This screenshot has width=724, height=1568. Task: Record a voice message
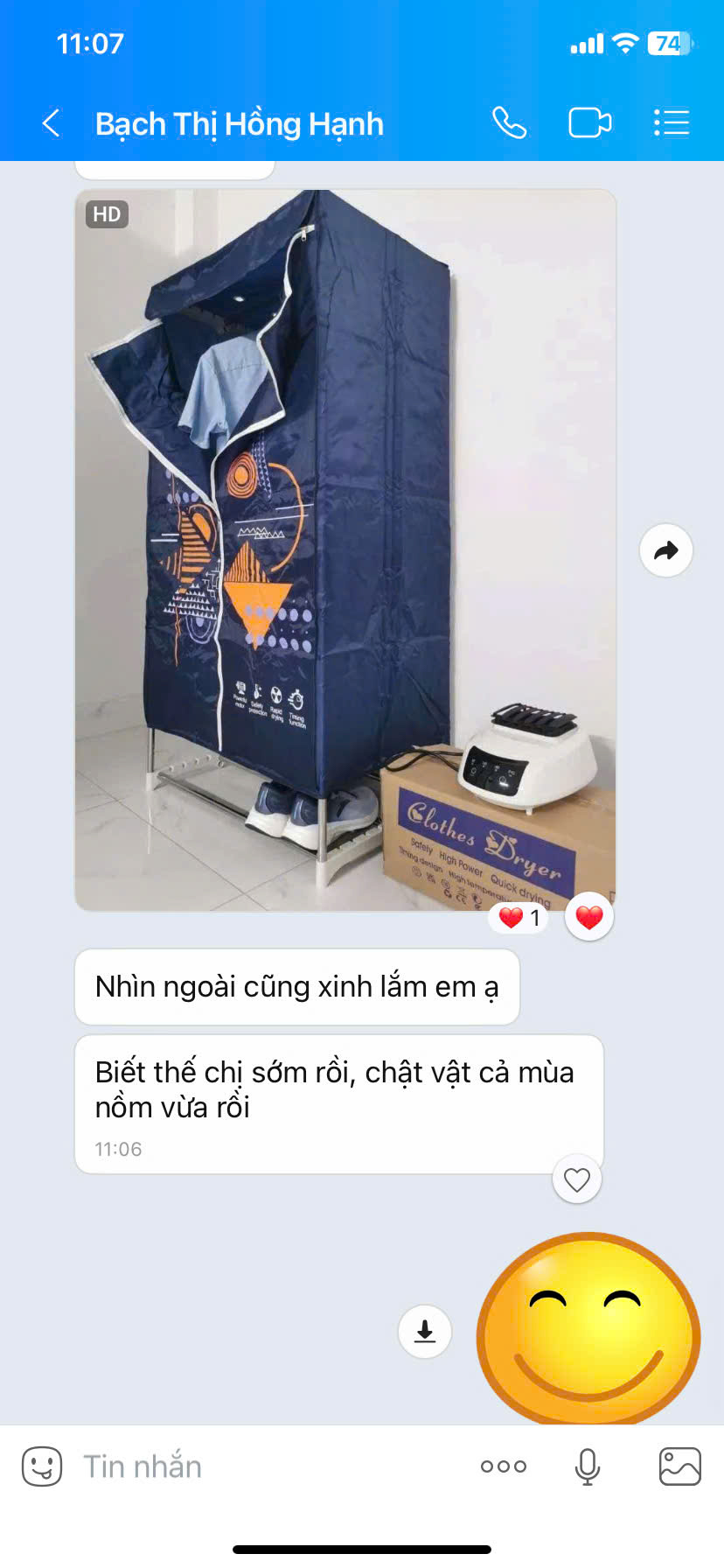tap(588, 1466)
